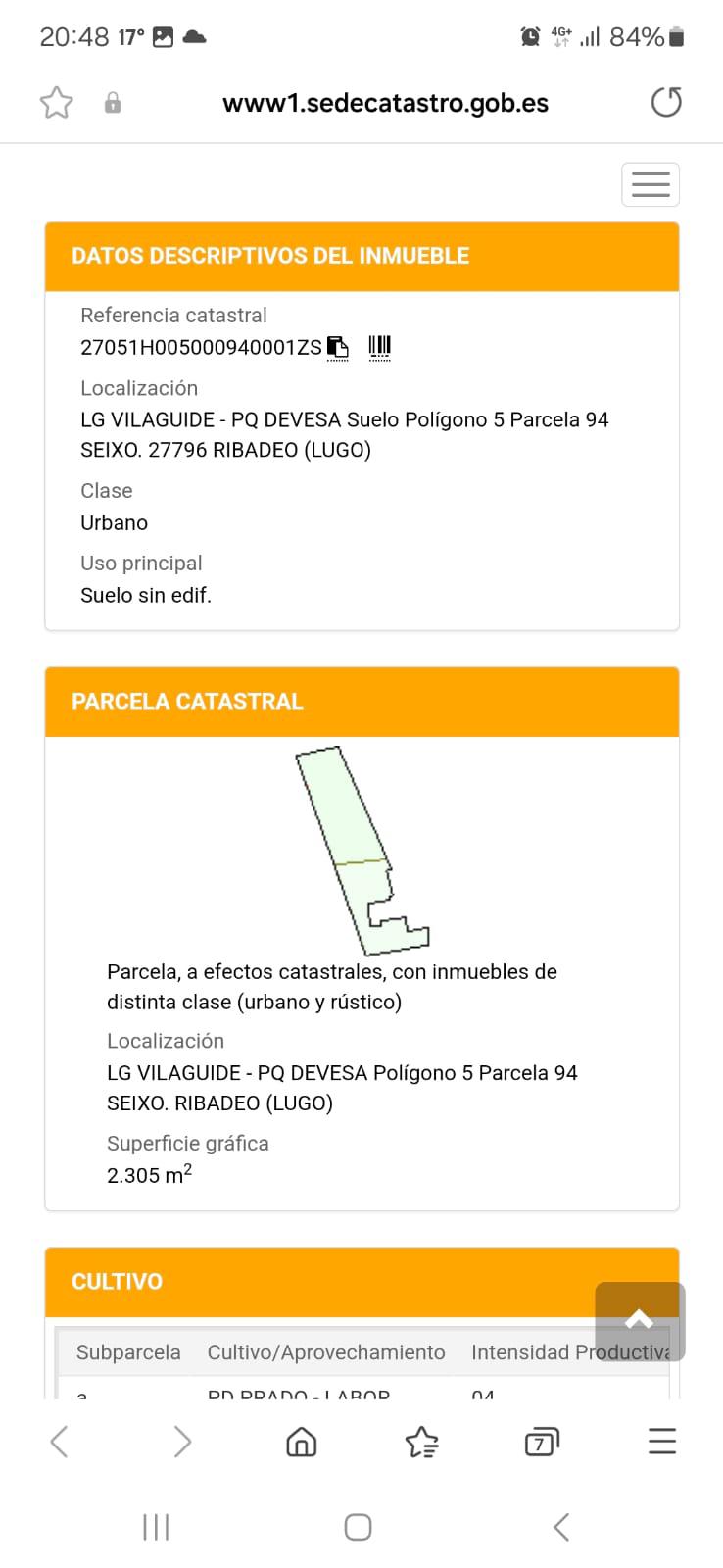The image size is (723, 1568).
Task: Bookmark this page with the star icon
Action: pyautogui.click(x=57, y=103)
